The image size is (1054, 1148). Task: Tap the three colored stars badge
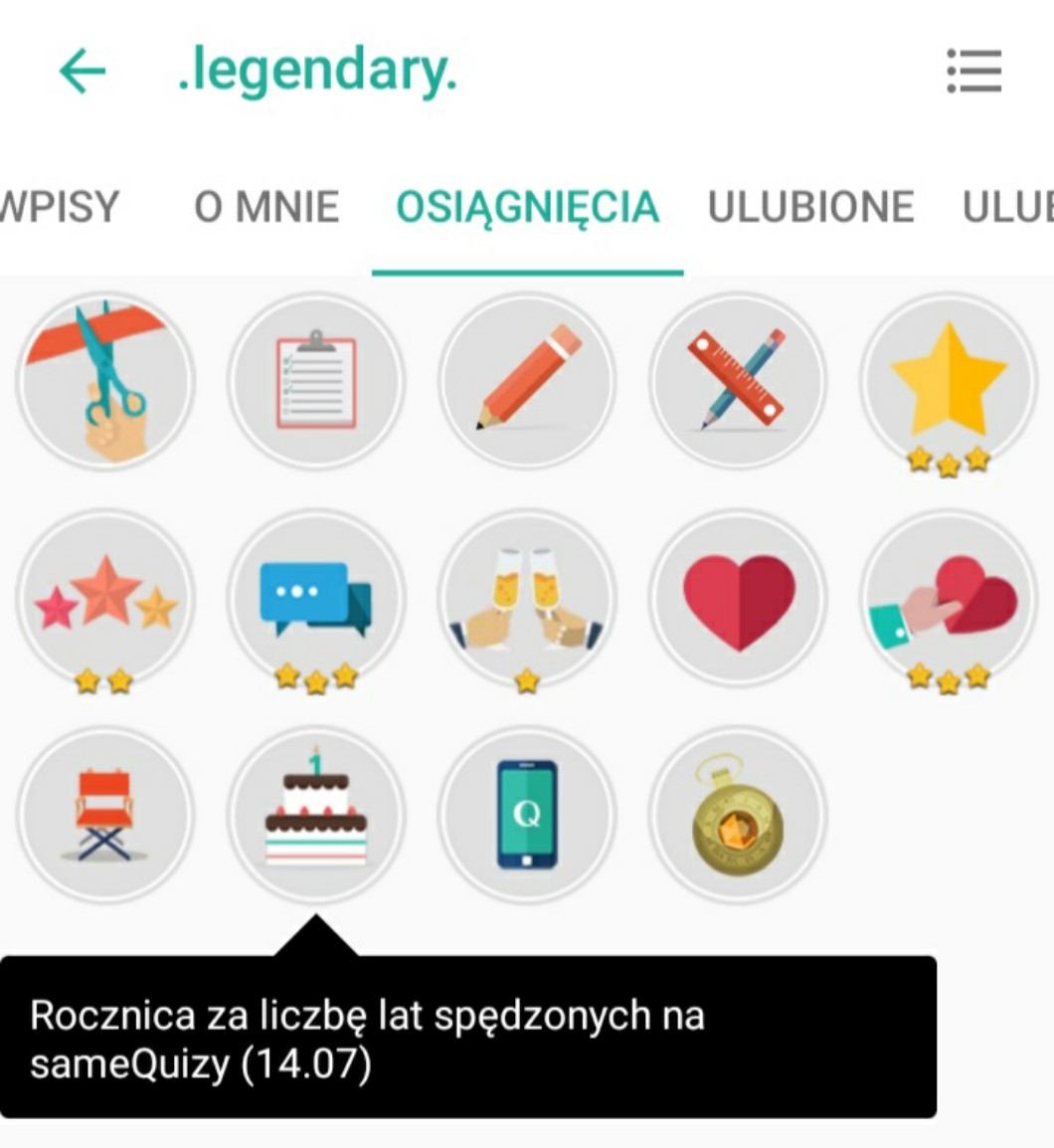[x=105, y=598]
